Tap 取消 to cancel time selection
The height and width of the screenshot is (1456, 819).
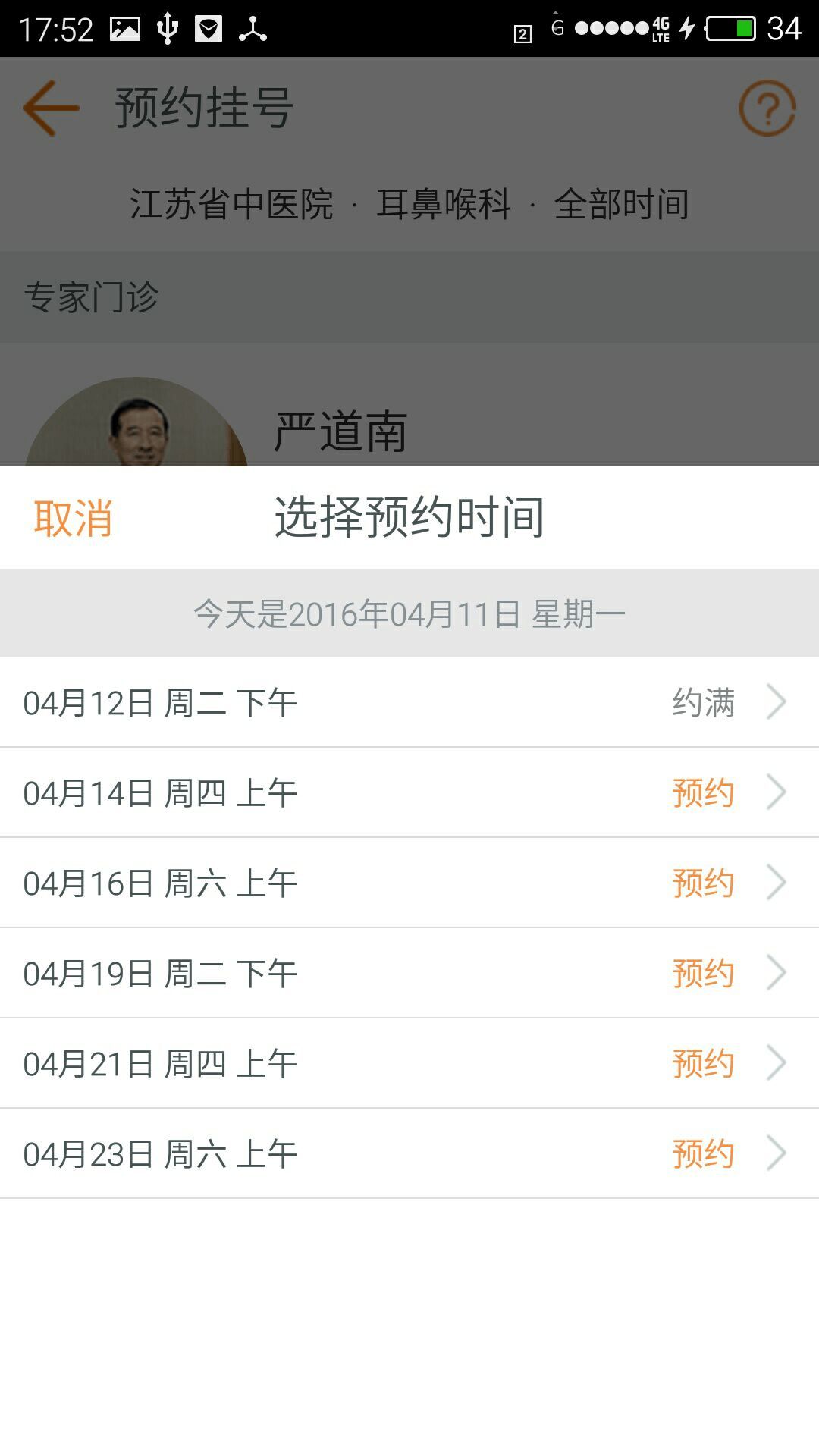[x=74, y=519]
